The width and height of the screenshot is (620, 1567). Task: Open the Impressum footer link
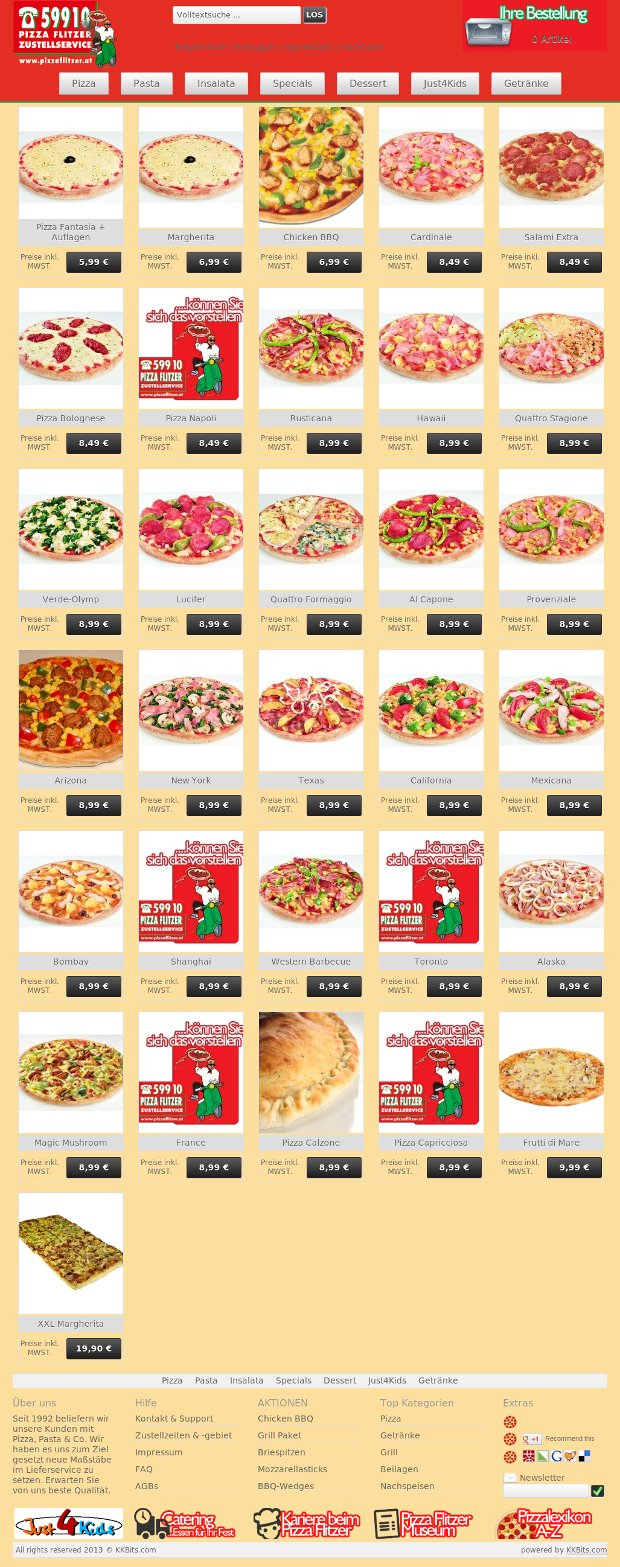pos(159,1452)
